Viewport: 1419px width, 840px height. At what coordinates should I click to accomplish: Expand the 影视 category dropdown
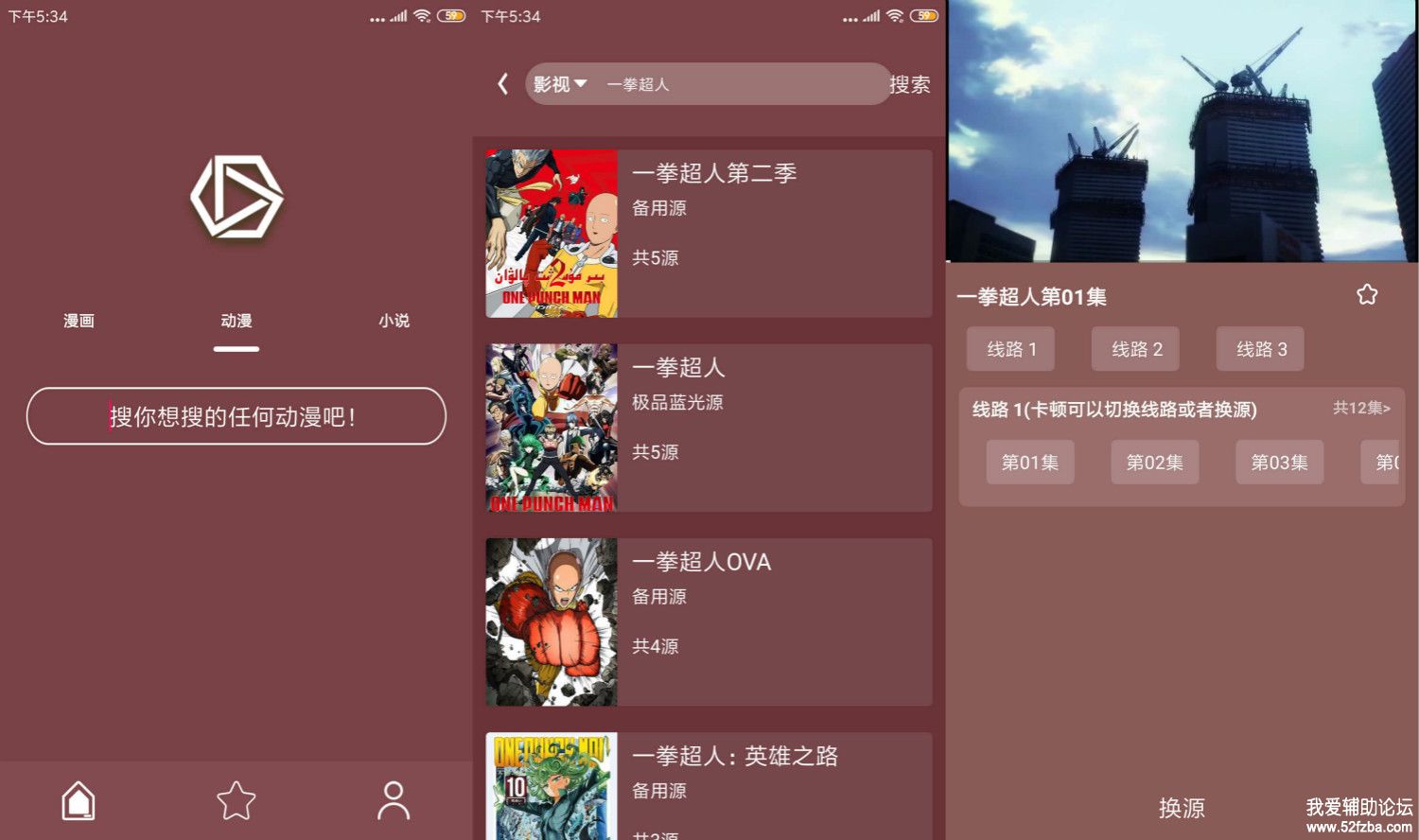[x=560, y=84]
